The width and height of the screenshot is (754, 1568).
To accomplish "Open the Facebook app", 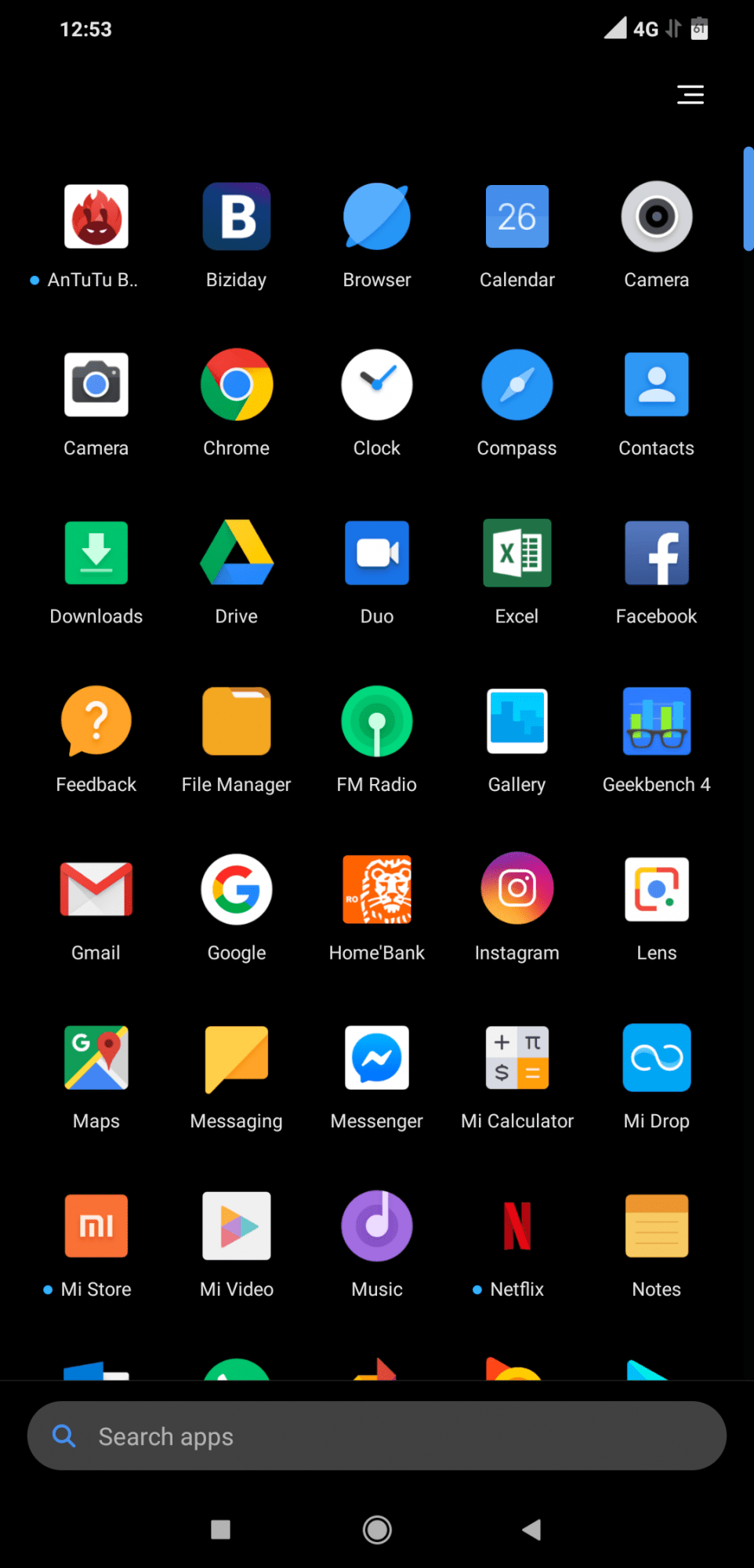I will coord(656,554).
